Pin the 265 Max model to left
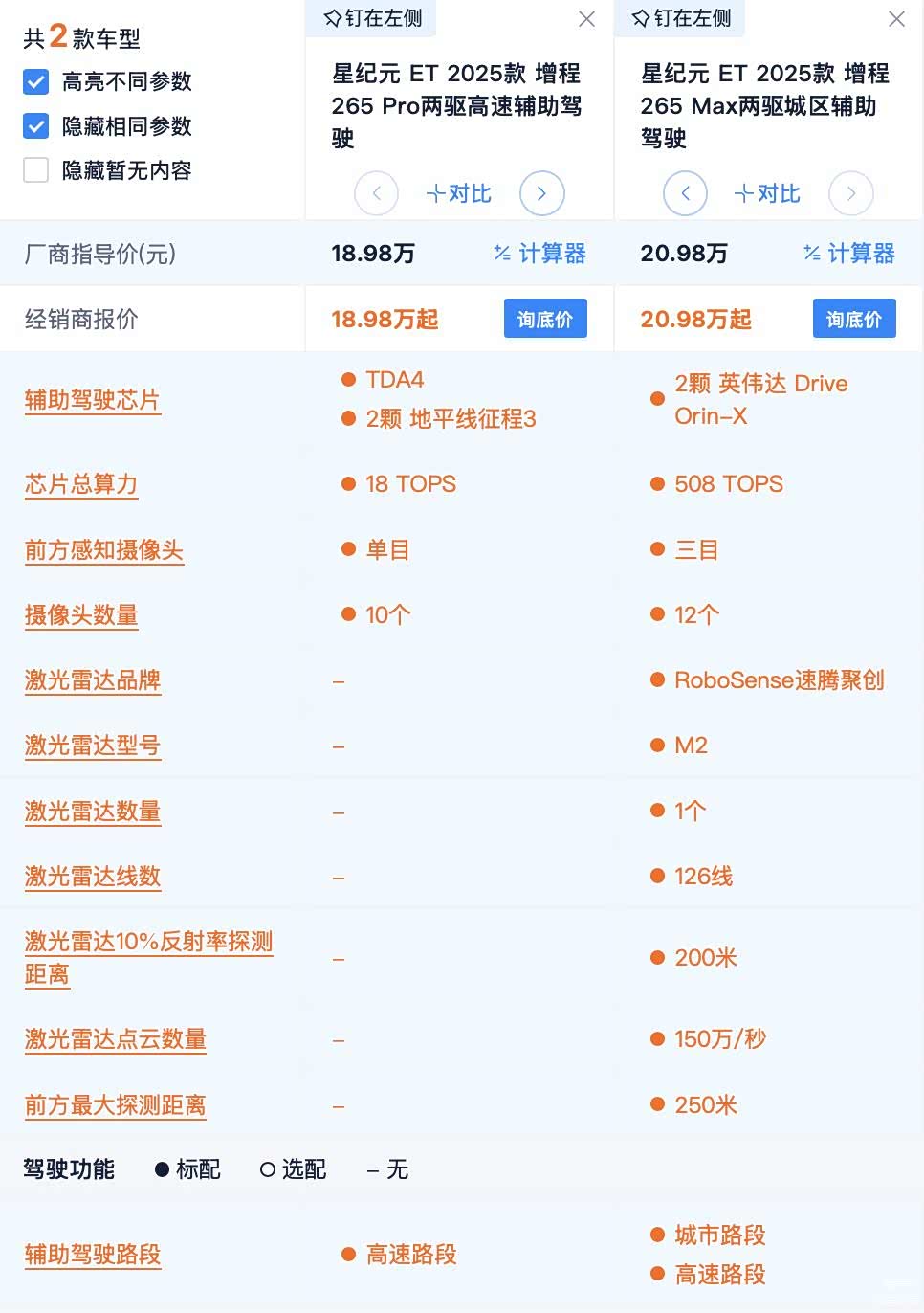 [x=681, y=18]
